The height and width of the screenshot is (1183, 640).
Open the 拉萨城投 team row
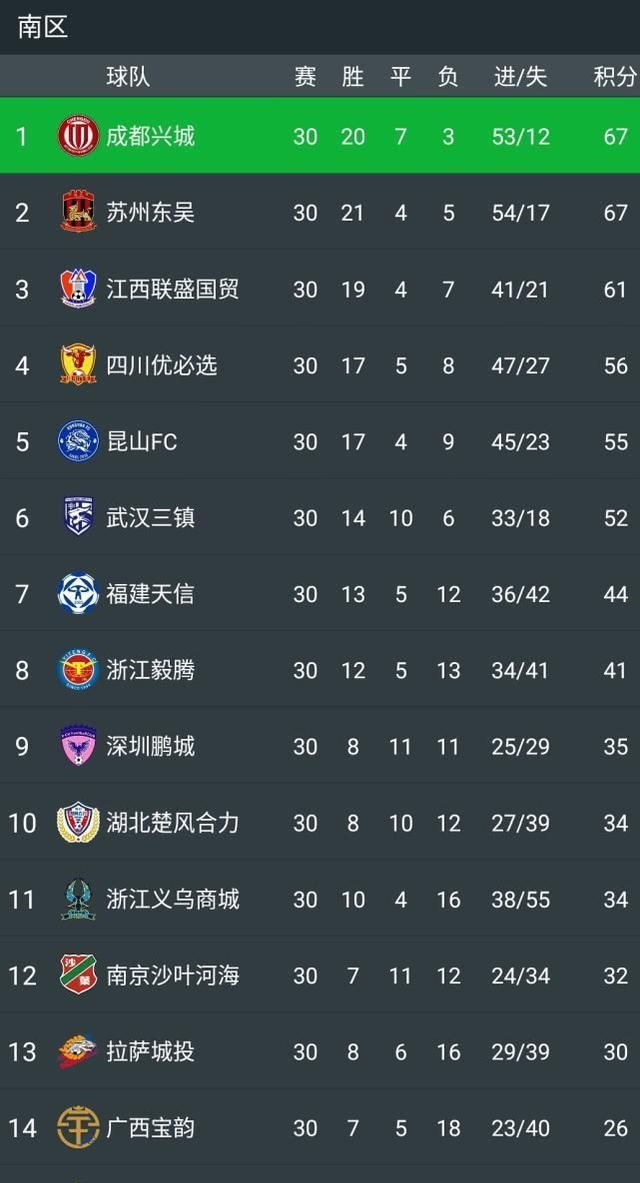coord(150,1051)
